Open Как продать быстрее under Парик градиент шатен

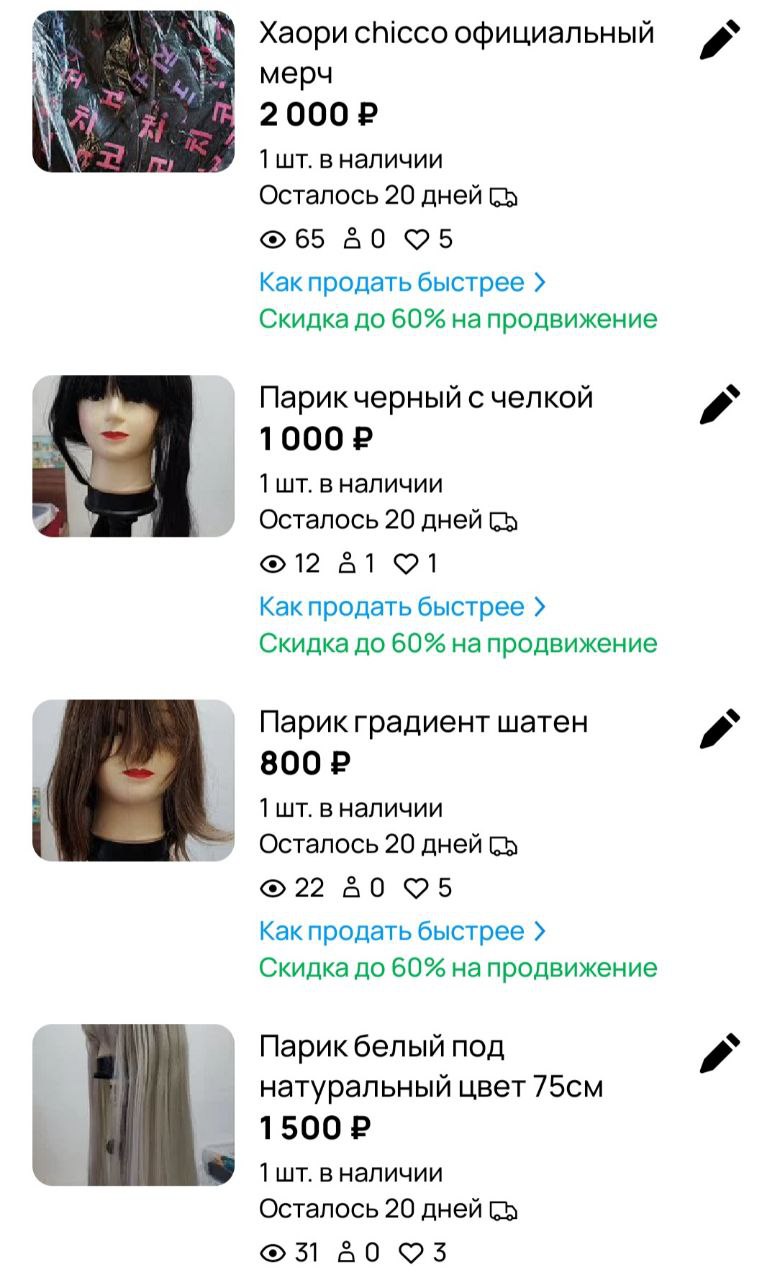tap(402, 931)
